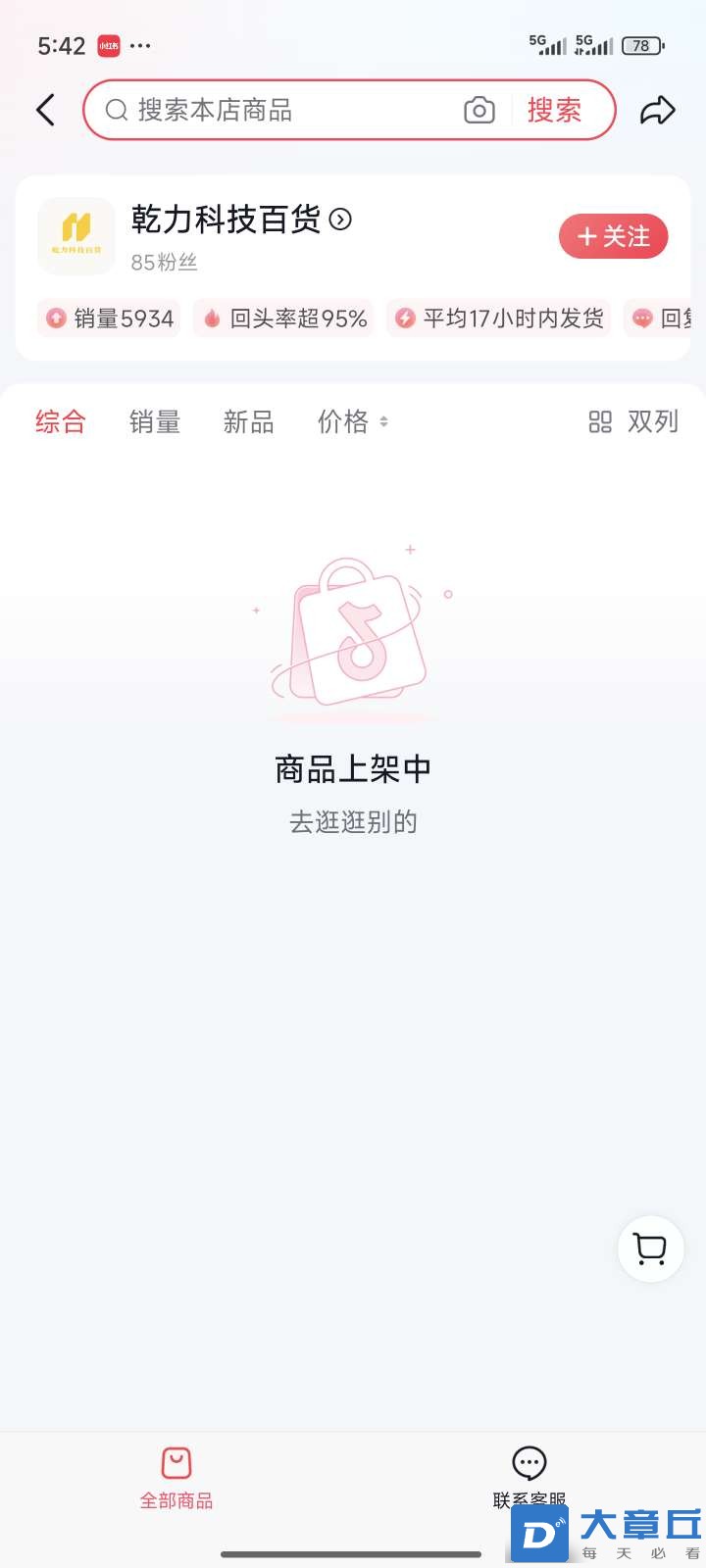Open camera image search
The height and width of the screenshot is (1568, 706).
tap(479, 110)
